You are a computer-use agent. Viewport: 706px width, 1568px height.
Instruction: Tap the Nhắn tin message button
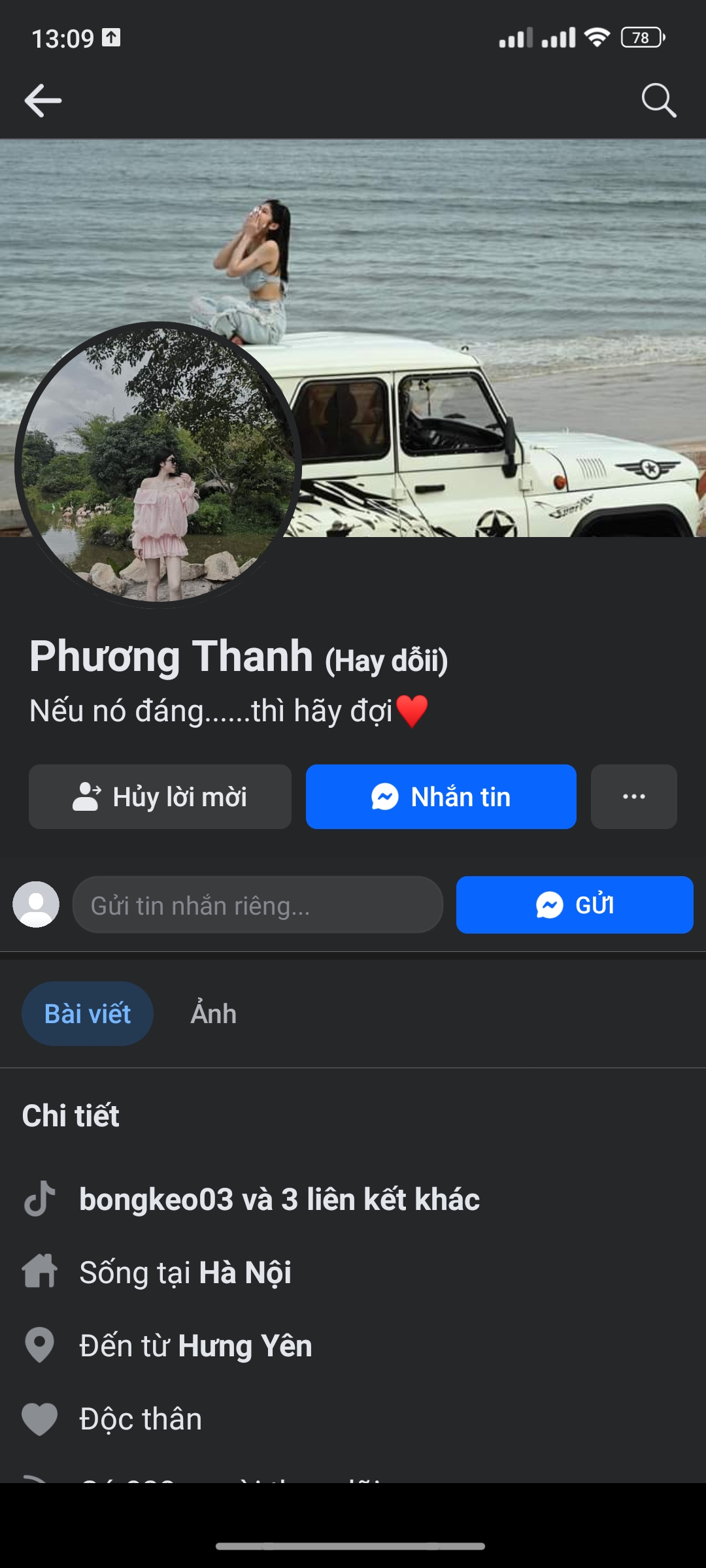441,797
